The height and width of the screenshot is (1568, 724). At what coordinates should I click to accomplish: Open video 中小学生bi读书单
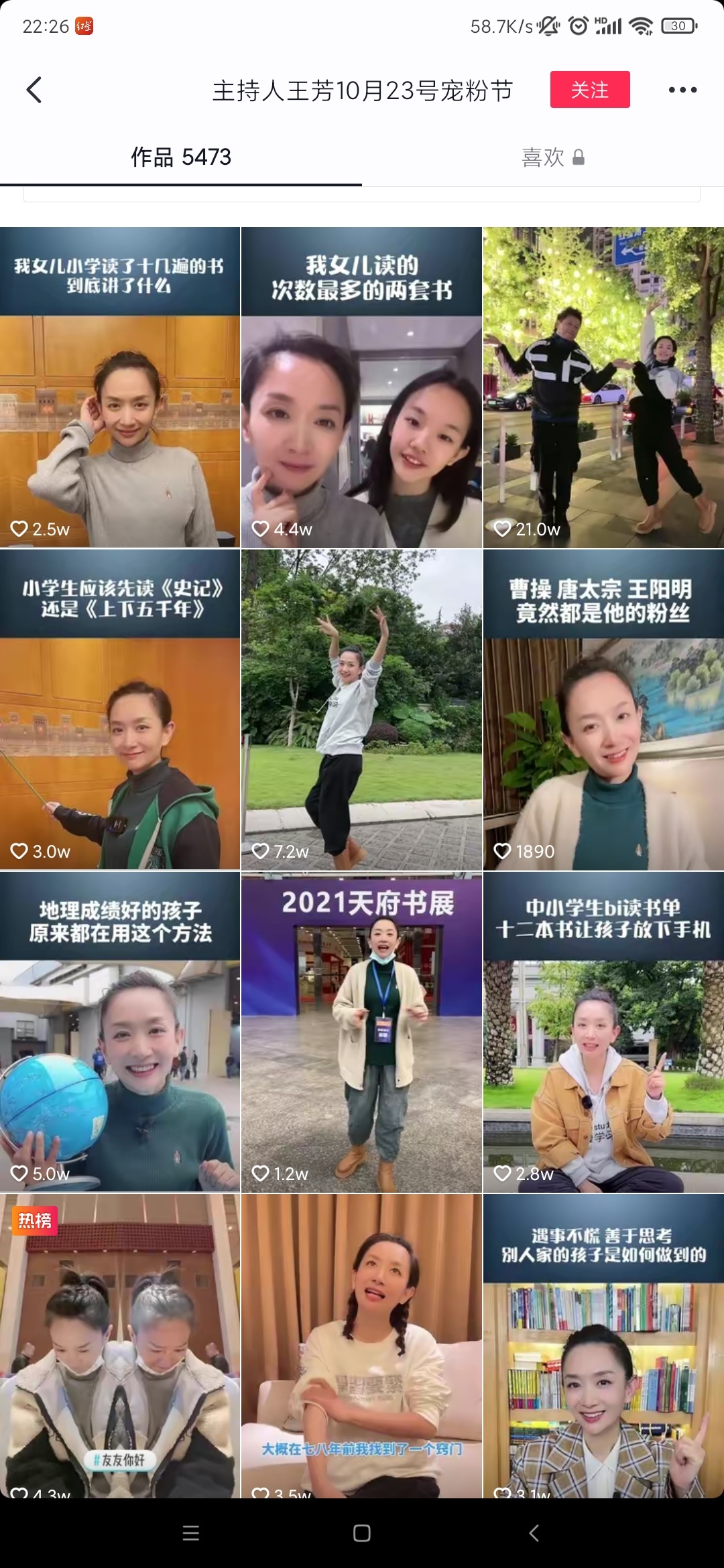pyautogui.click(x=603, y=1032)
